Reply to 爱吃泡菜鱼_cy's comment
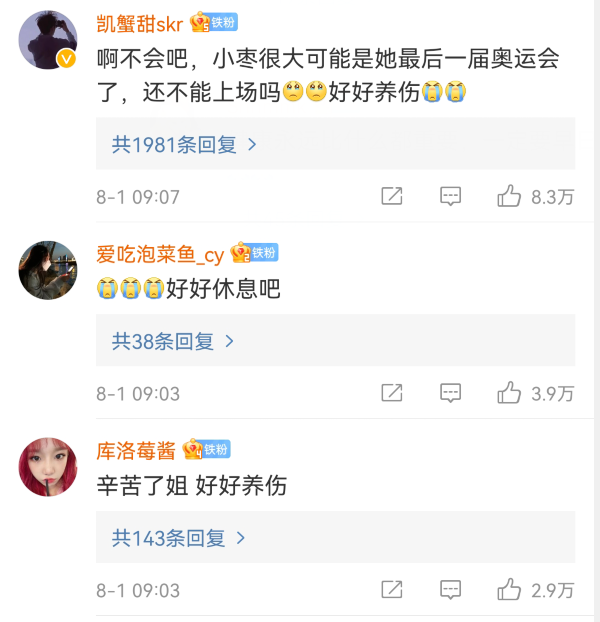This screenshot has height=622, width=600. (451, 393)
